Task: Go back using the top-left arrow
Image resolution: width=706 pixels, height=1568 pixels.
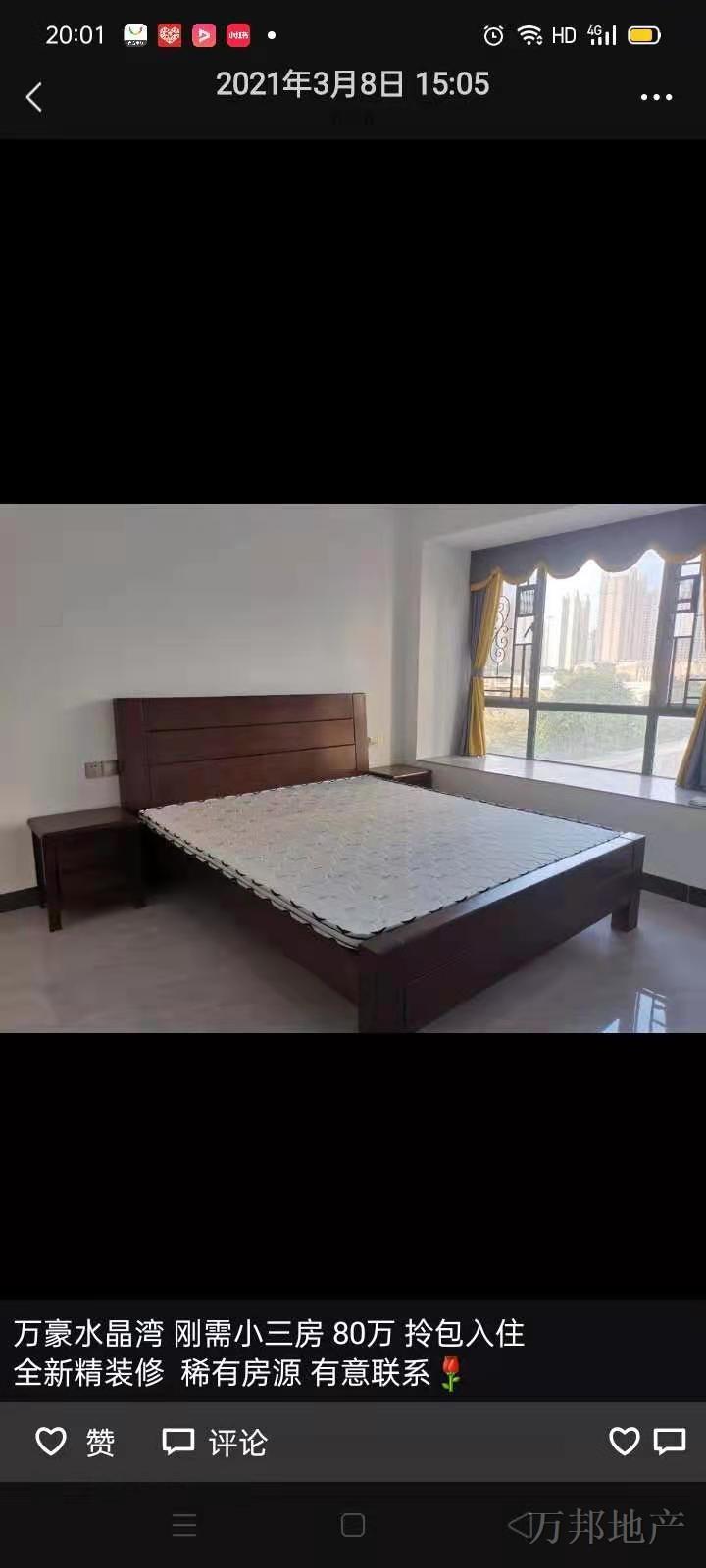Action: pyautogui.click(x=34, y=97)
